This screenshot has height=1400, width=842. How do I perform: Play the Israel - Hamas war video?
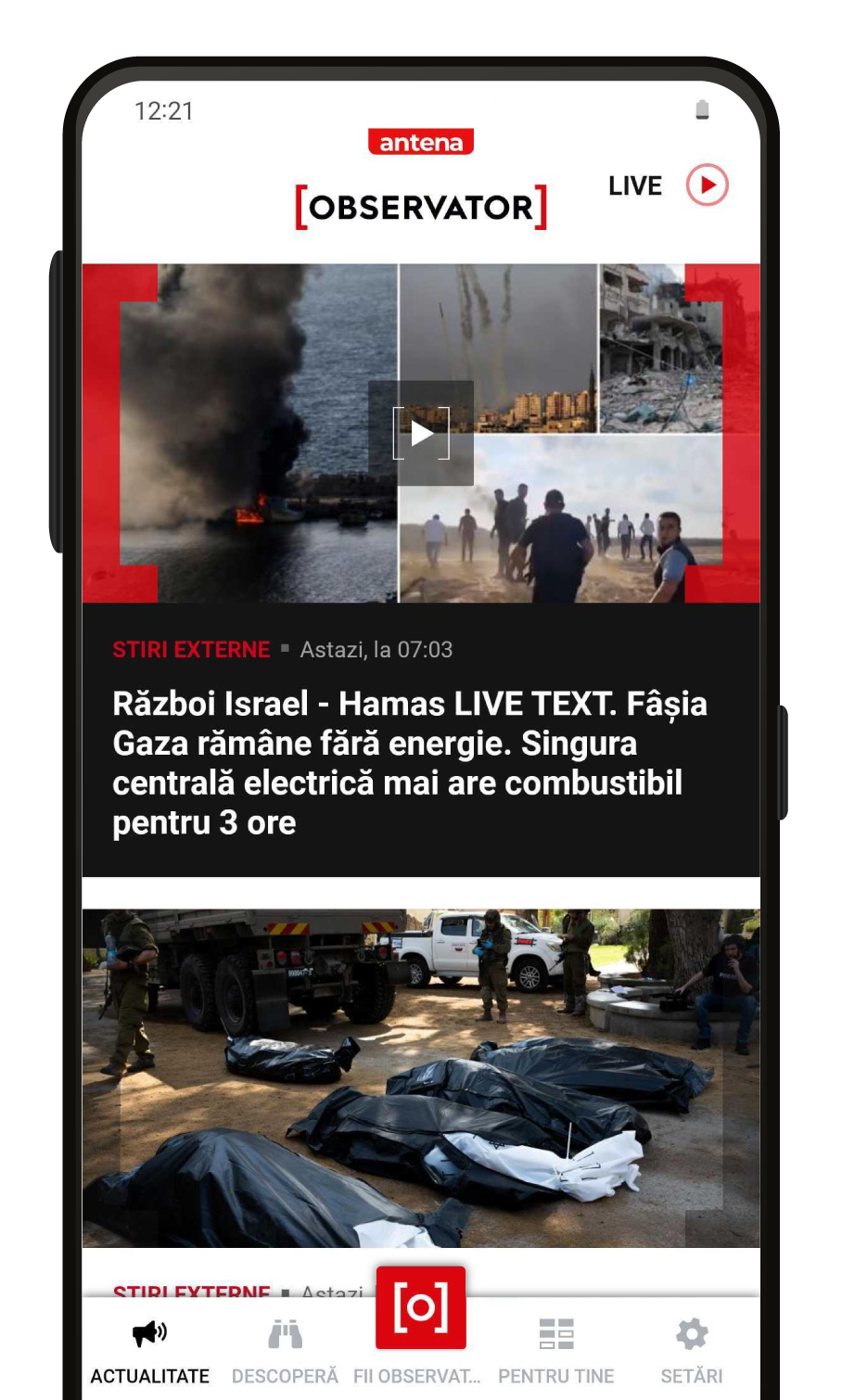pyautogui.click(x=421, y=433)
